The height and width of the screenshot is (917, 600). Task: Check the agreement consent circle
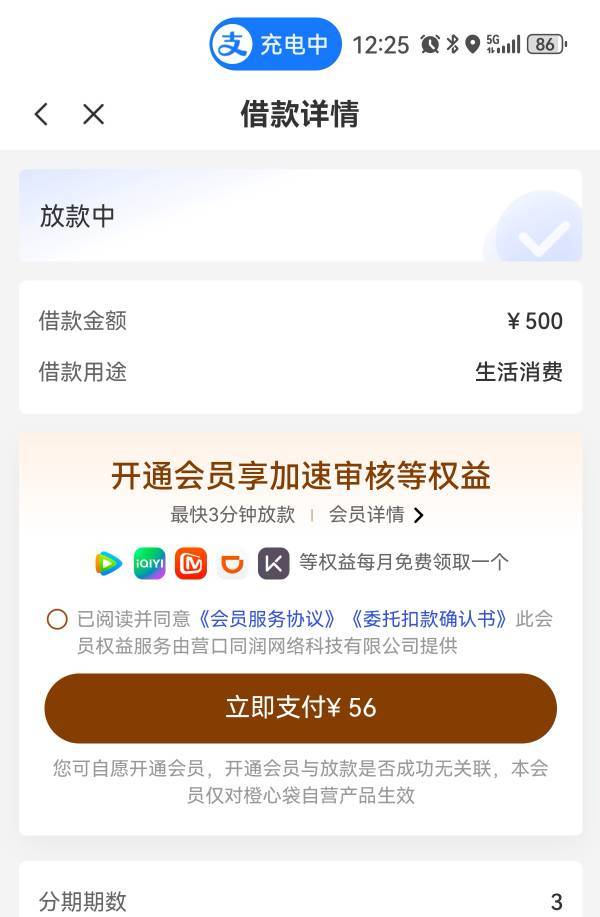click(x=57, y=619)
